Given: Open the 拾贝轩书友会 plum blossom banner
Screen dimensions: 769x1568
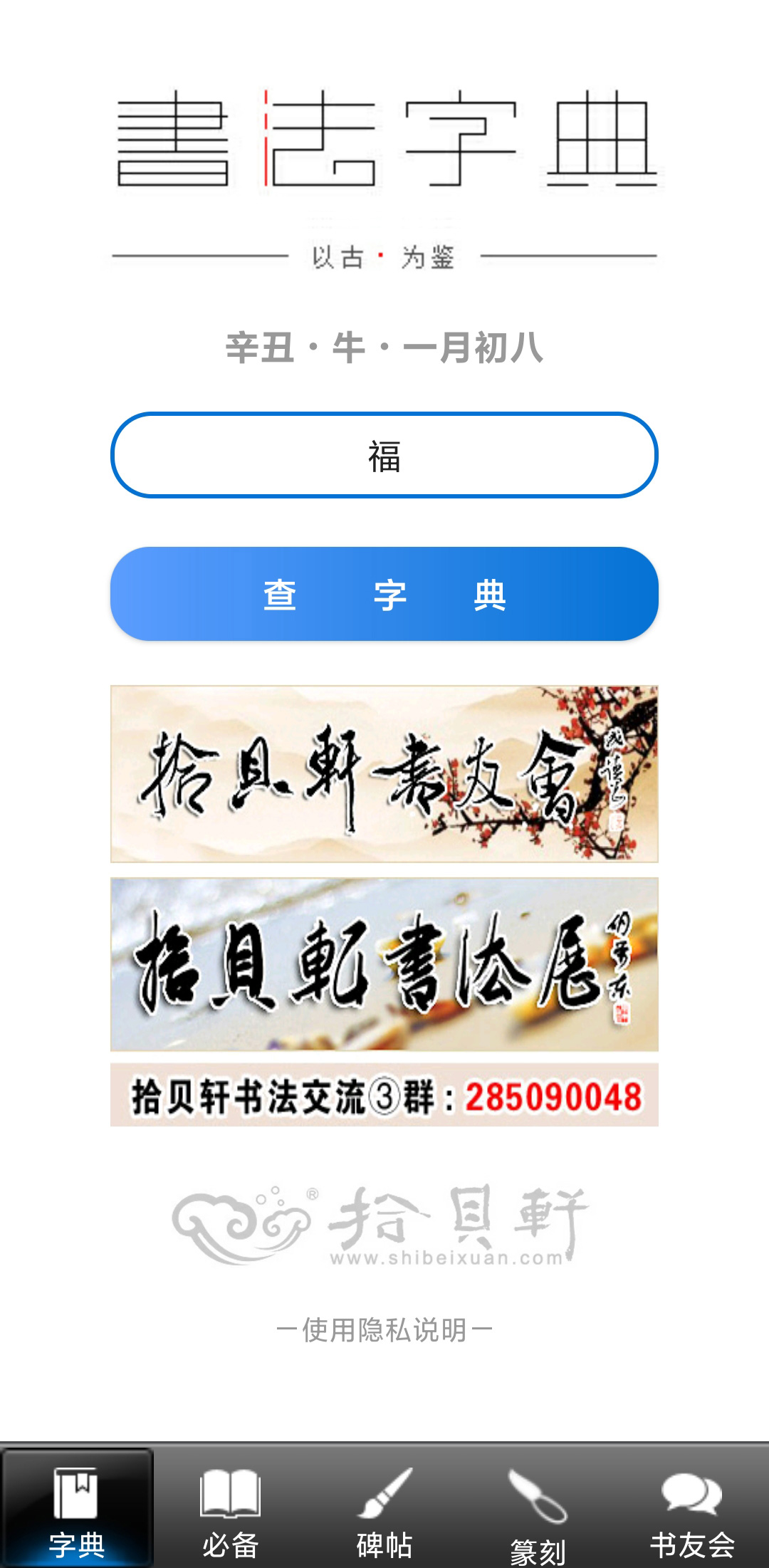Looking at the screenshot, I should pos(384,774).
